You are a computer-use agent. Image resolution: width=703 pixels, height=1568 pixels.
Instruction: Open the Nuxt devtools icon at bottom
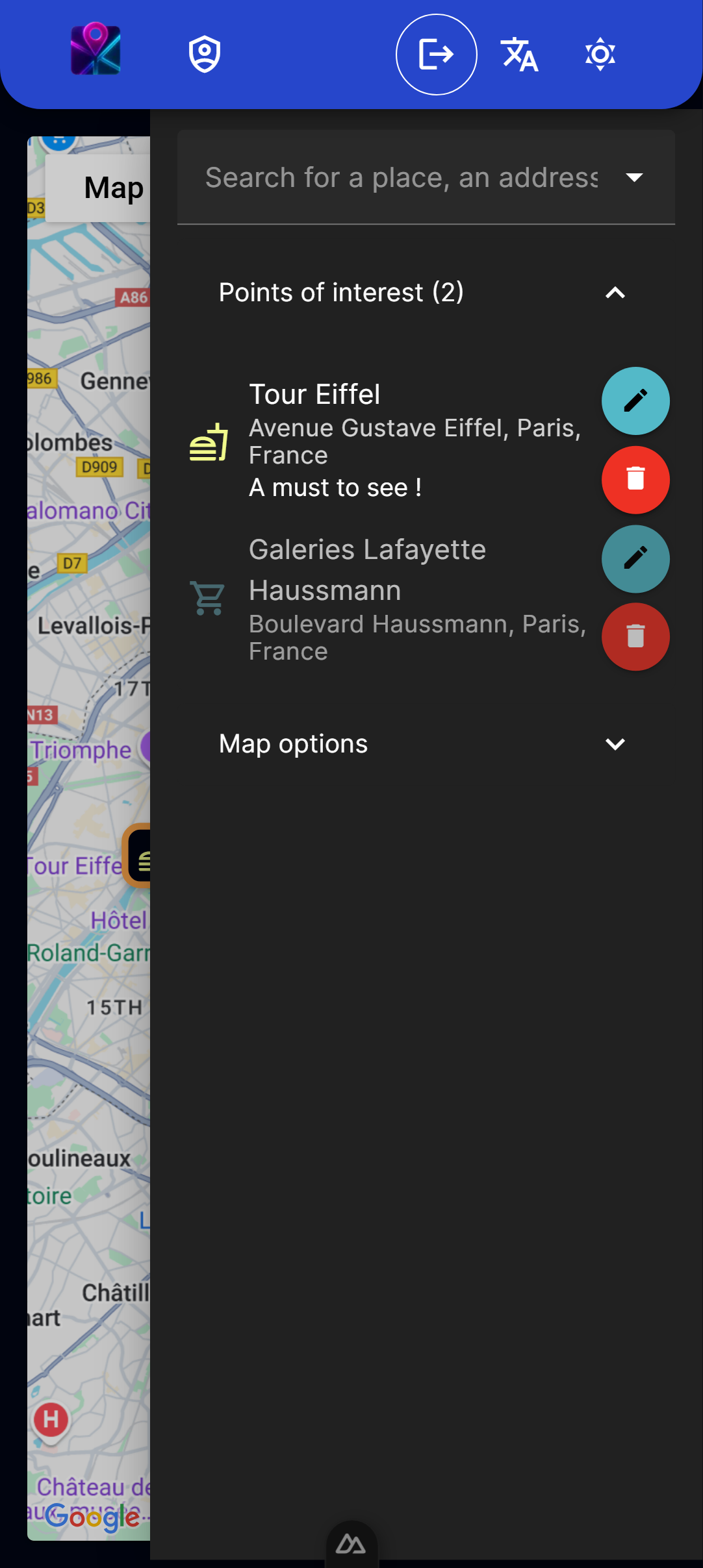(351, 1544)
